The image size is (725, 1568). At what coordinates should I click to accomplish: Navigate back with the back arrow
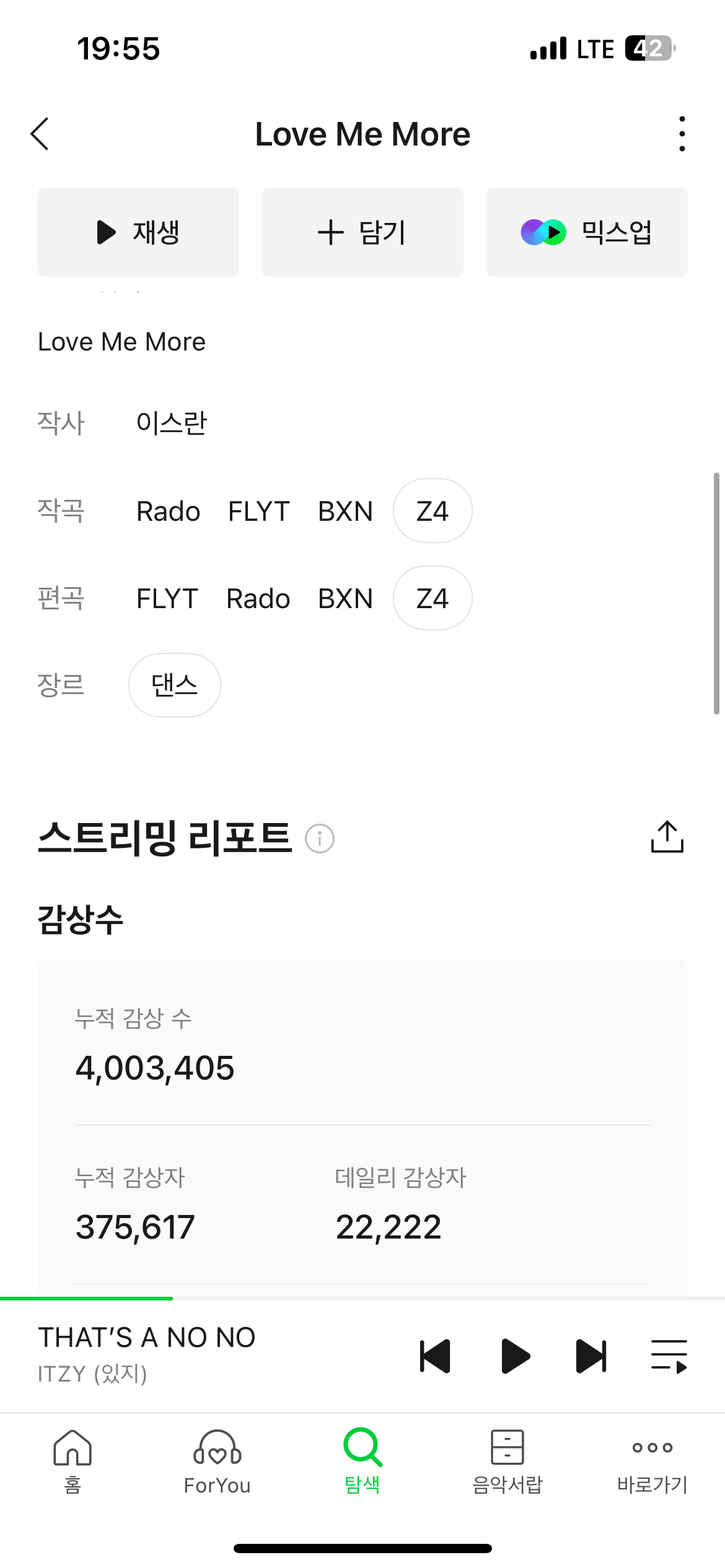coord(40,133)
